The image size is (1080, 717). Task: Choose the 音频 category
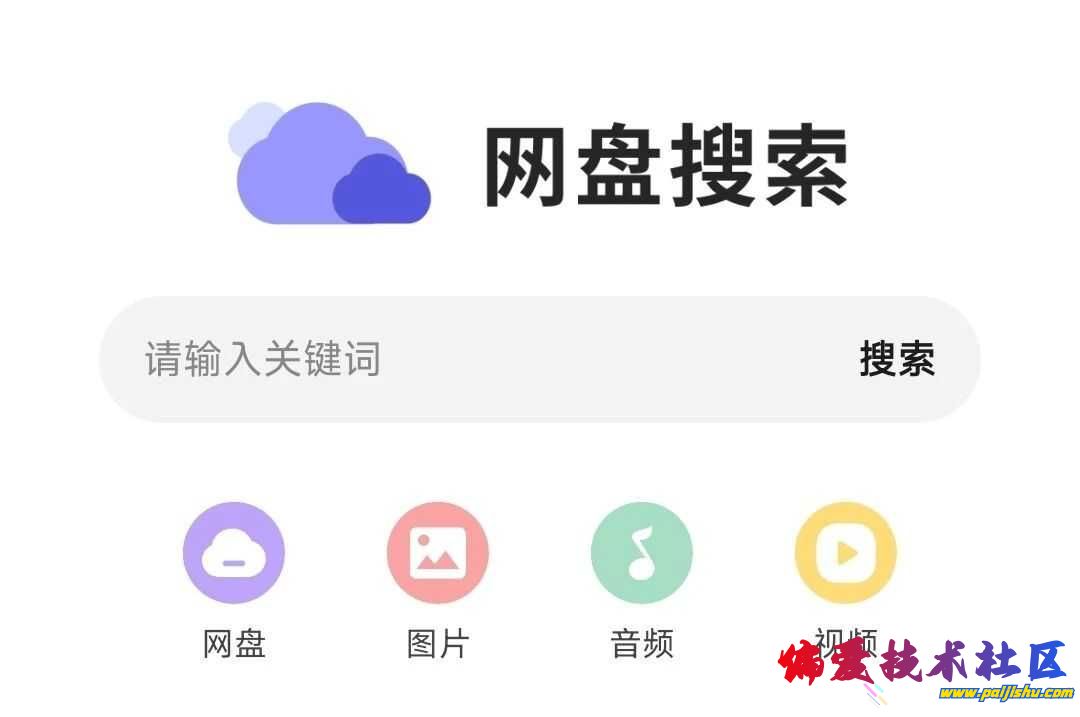(x=641, y=553)
